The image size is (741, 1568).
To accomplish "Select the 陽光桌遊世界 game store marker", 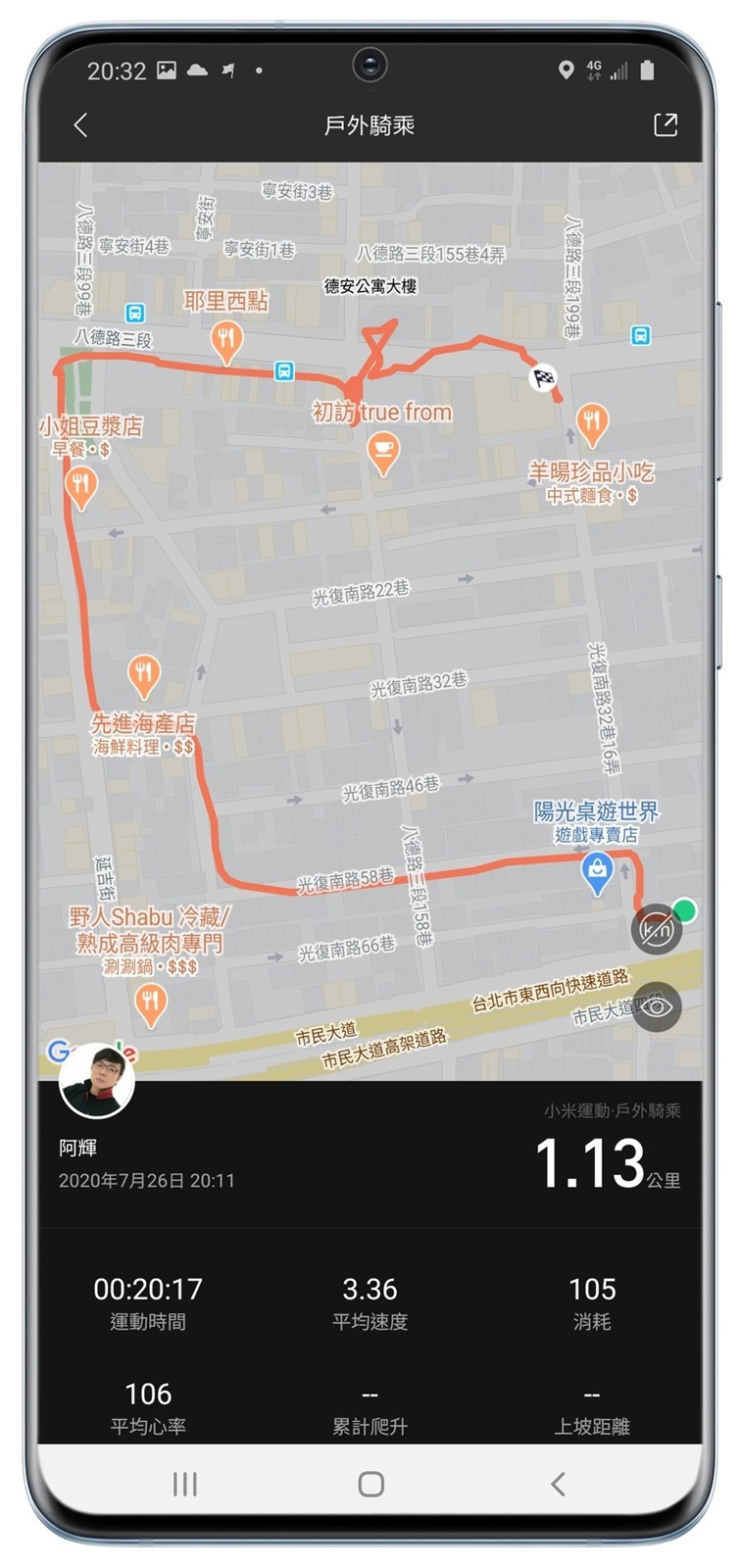I will tap(599, 870).
